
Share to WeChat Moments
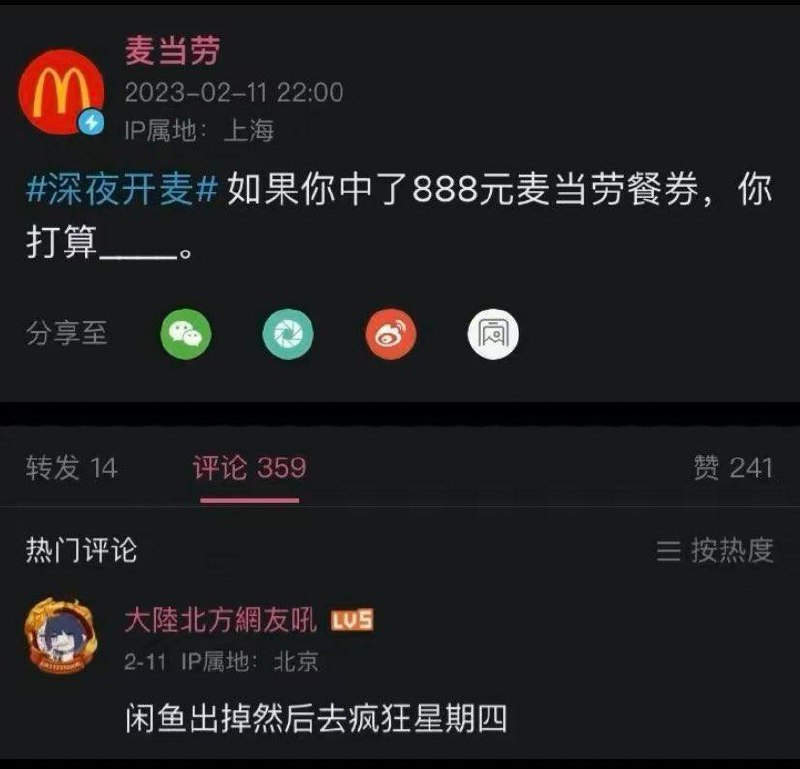click(288, 334)
